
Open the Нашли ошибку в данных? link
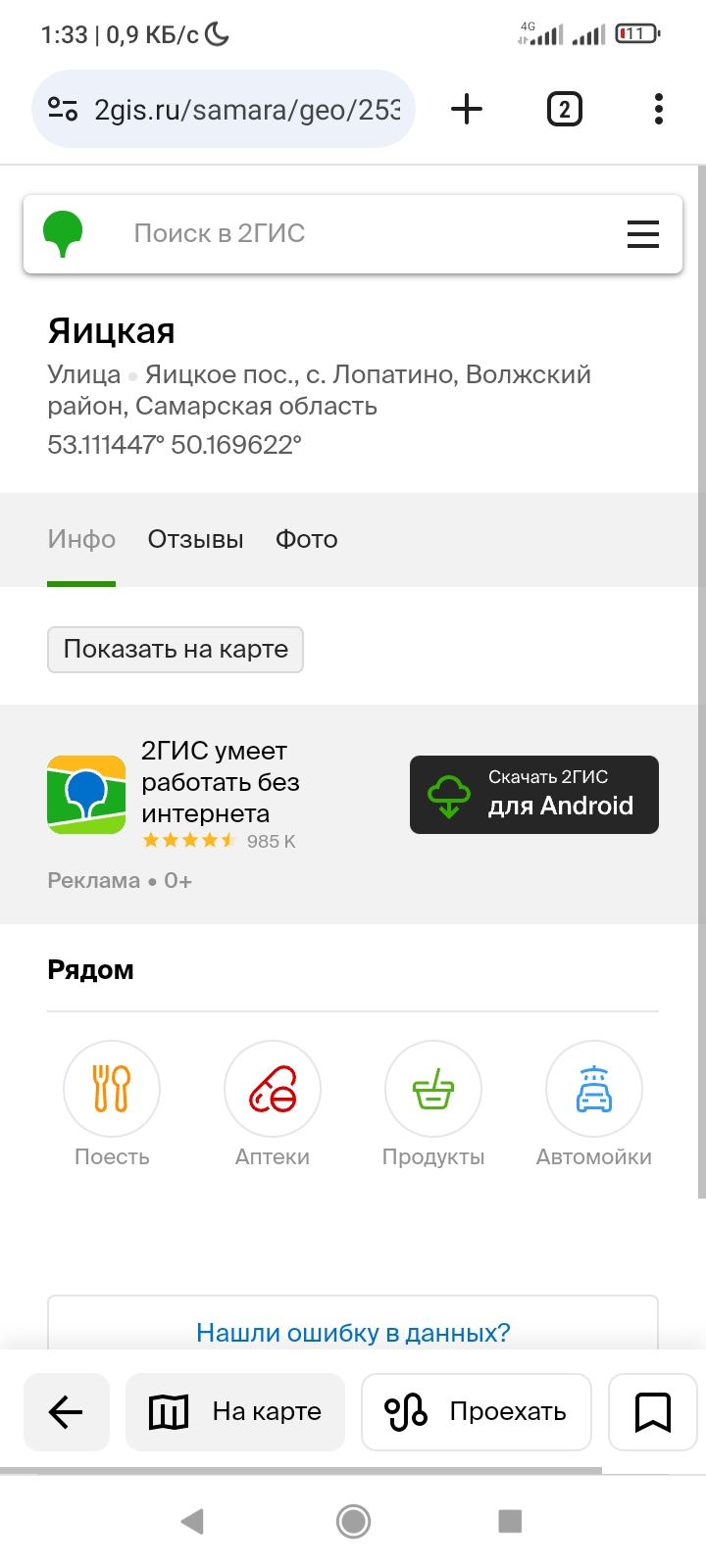[353, 1332]
